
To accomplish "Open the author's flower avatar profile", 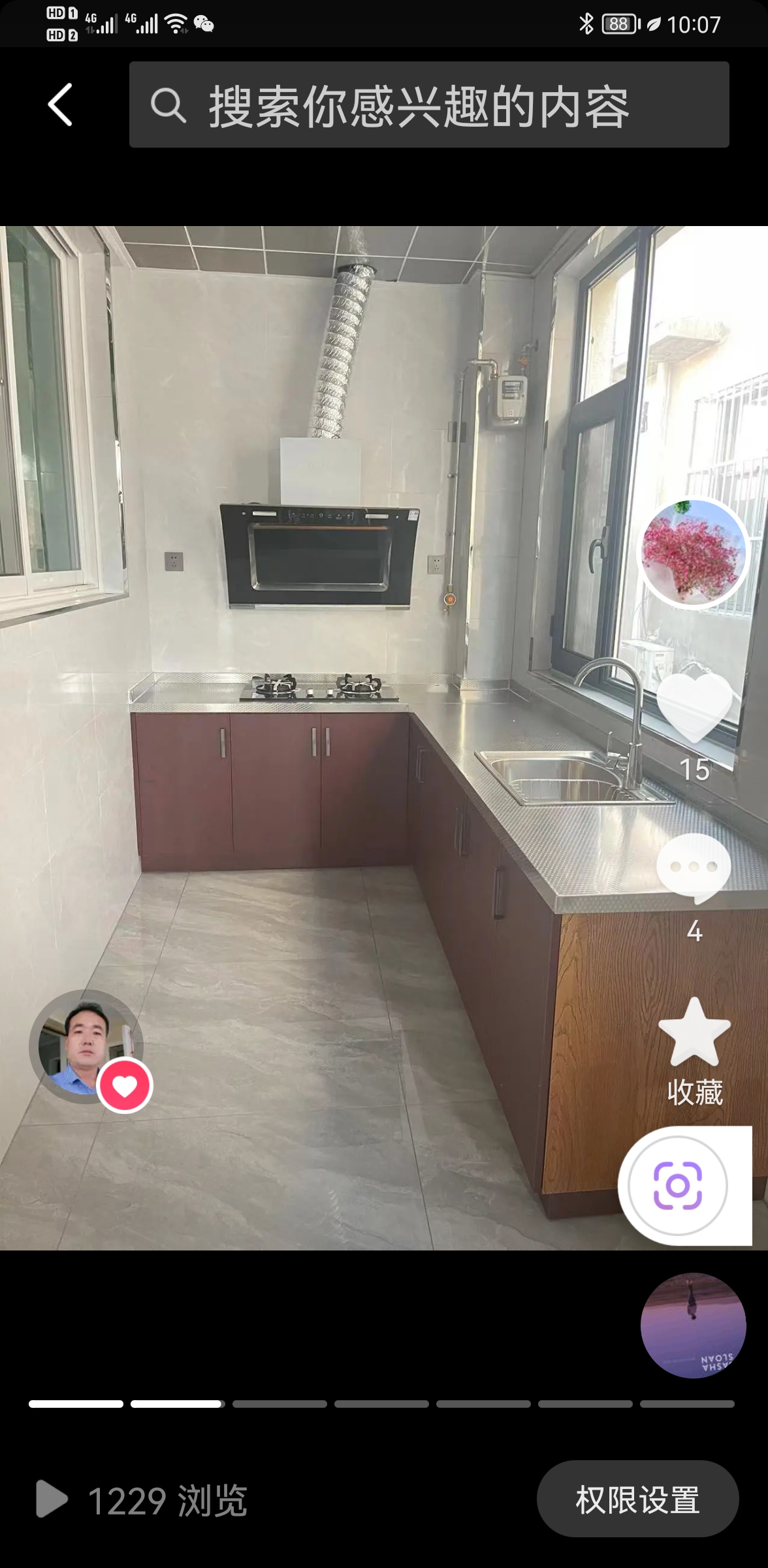I will (x=694, y=554).
